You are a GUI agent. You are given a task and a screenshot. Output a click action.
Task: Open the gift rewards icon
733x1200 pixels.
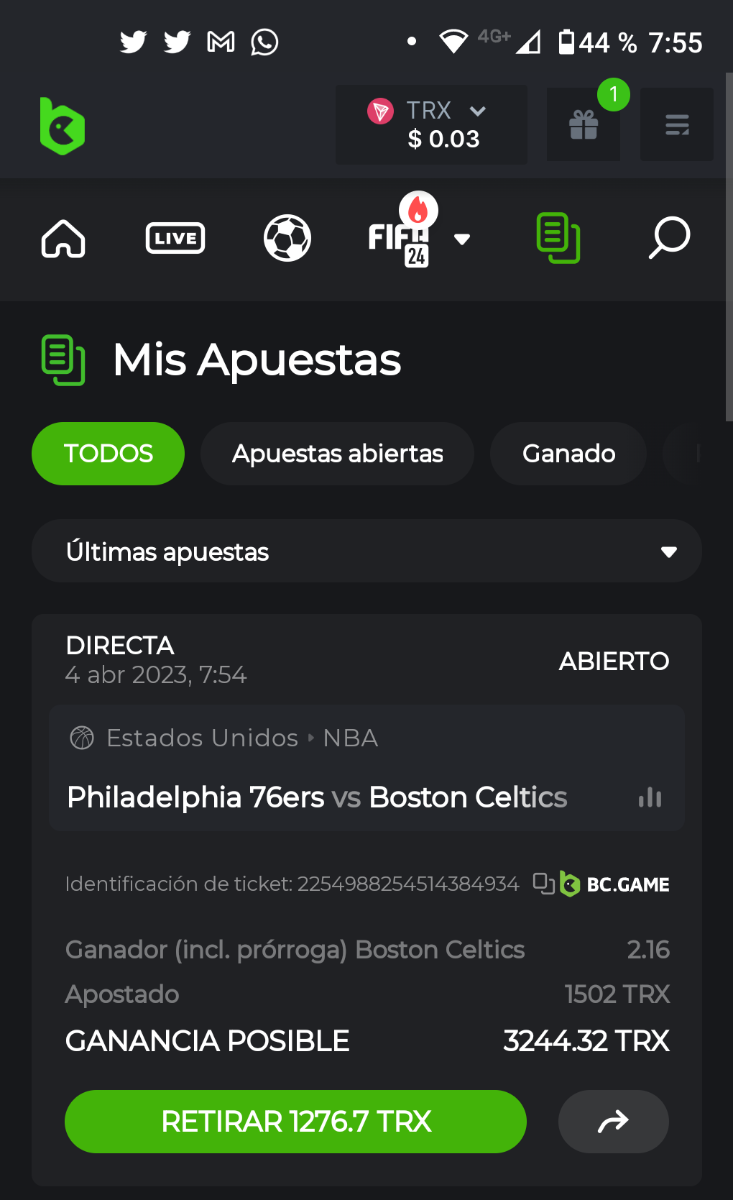[x=583, y=125]
